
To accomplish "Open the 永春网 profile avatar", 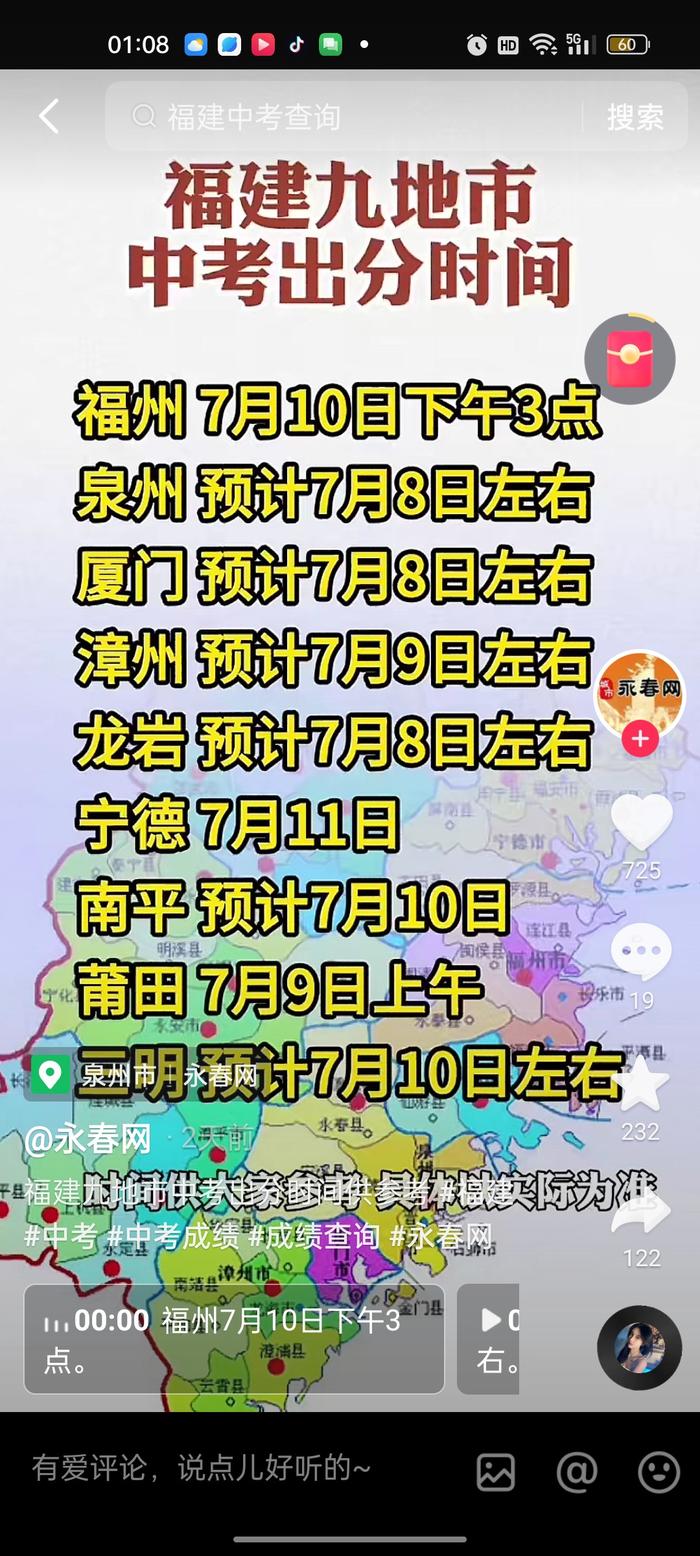I will [x=639, y=692].
